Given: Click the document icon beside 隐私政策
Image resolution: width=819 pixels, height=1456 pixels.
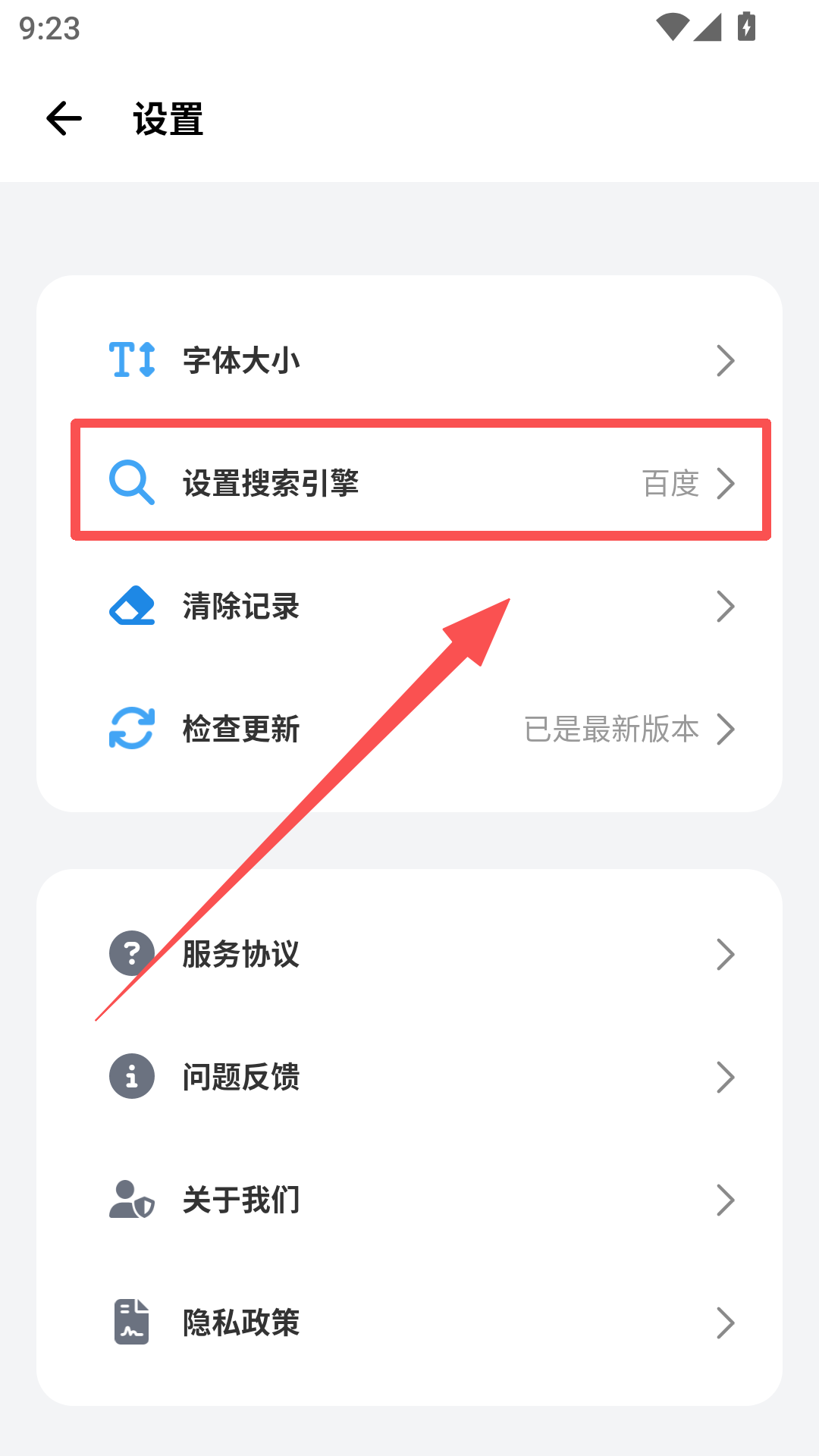Looking at the screenshot, I should click(x=131, y=1322).
